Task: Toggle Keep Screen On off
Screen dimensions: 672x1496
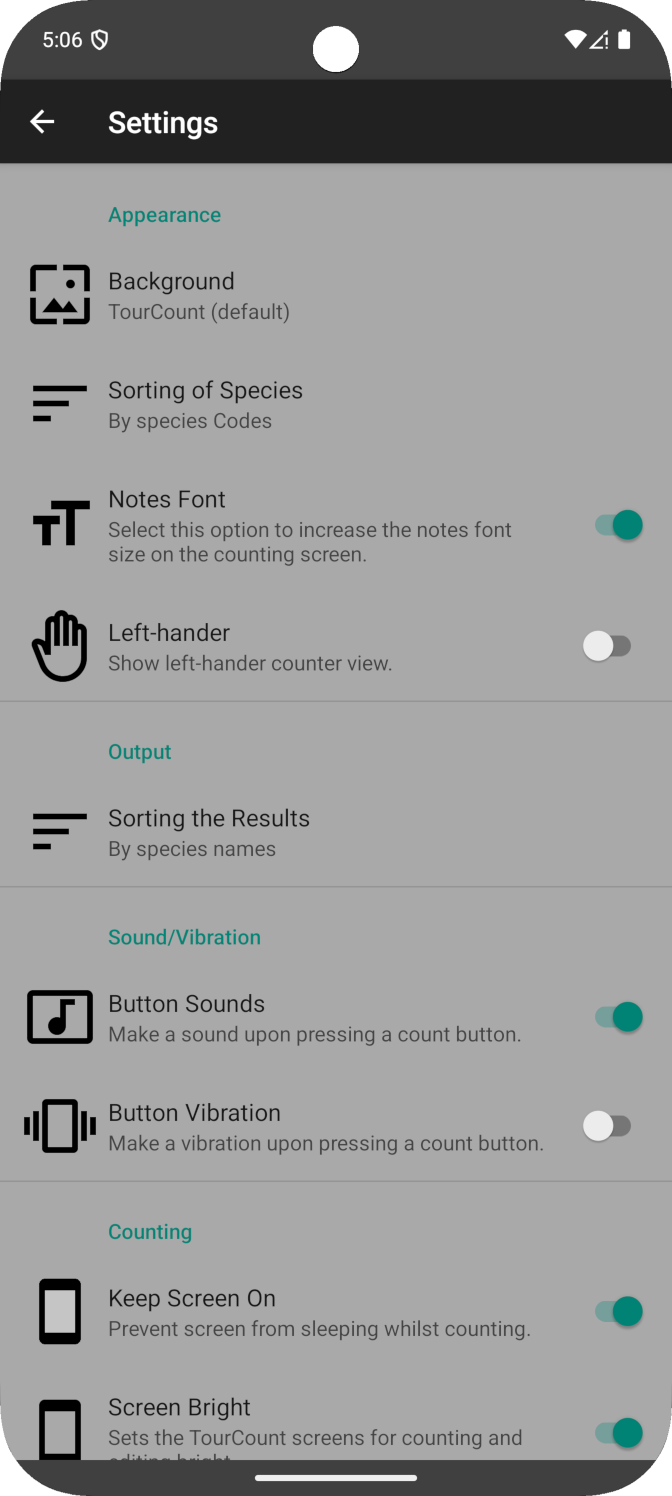Action: point(617,1311)
